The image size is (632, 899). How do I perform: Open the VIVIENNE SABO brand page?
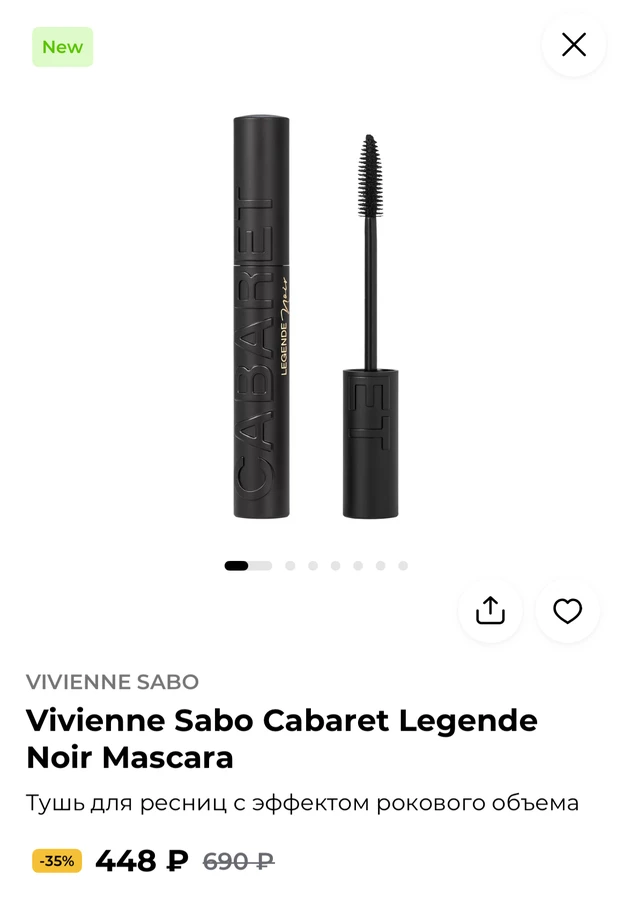(x=112, y=682)
